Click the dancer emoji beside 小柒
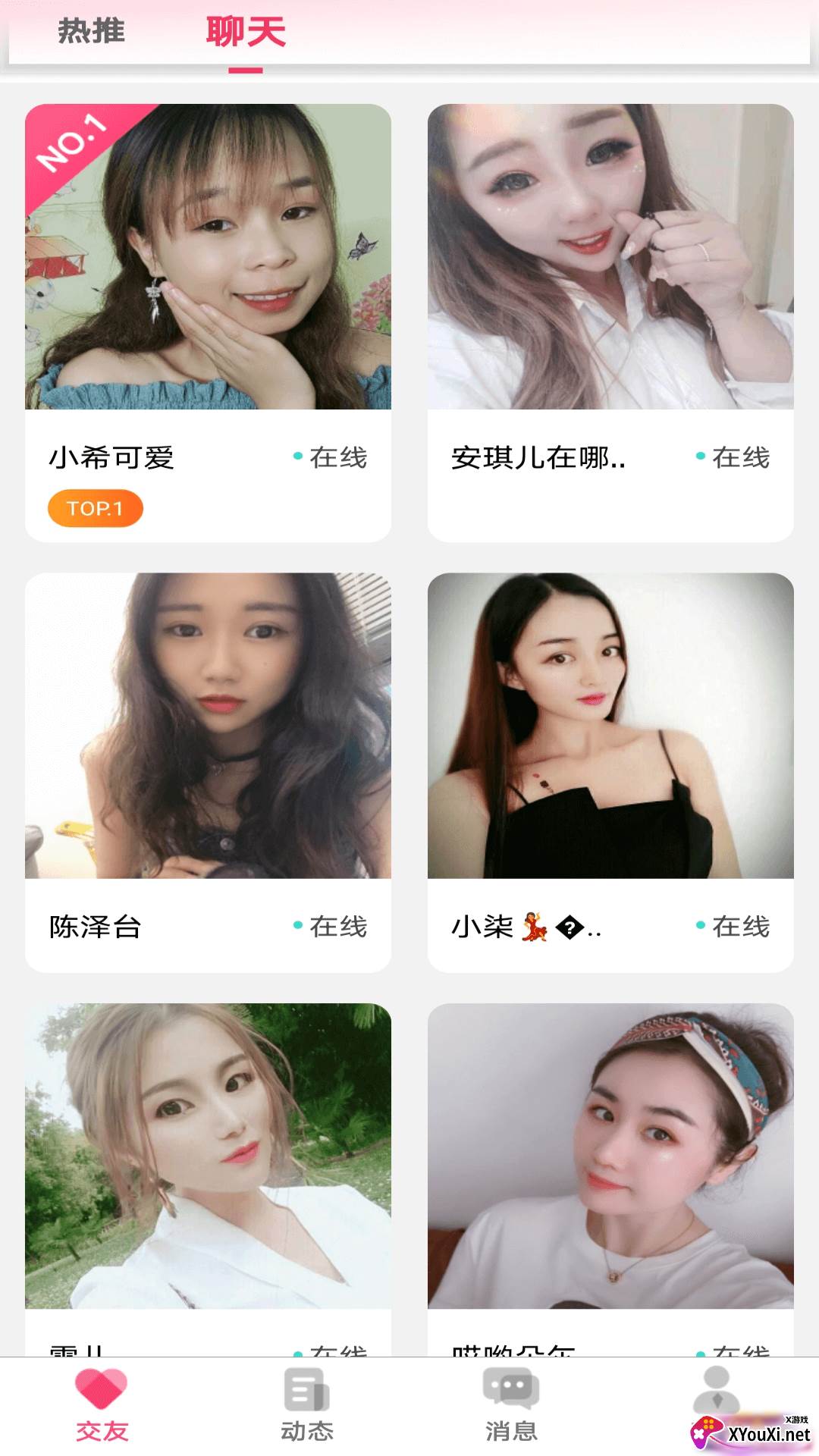 [x=535, y=926]
